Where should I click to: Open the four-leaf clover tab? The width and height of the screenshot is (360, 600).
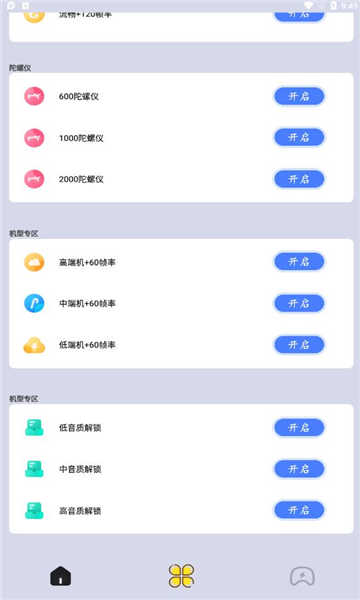click(x=181, y=576)
